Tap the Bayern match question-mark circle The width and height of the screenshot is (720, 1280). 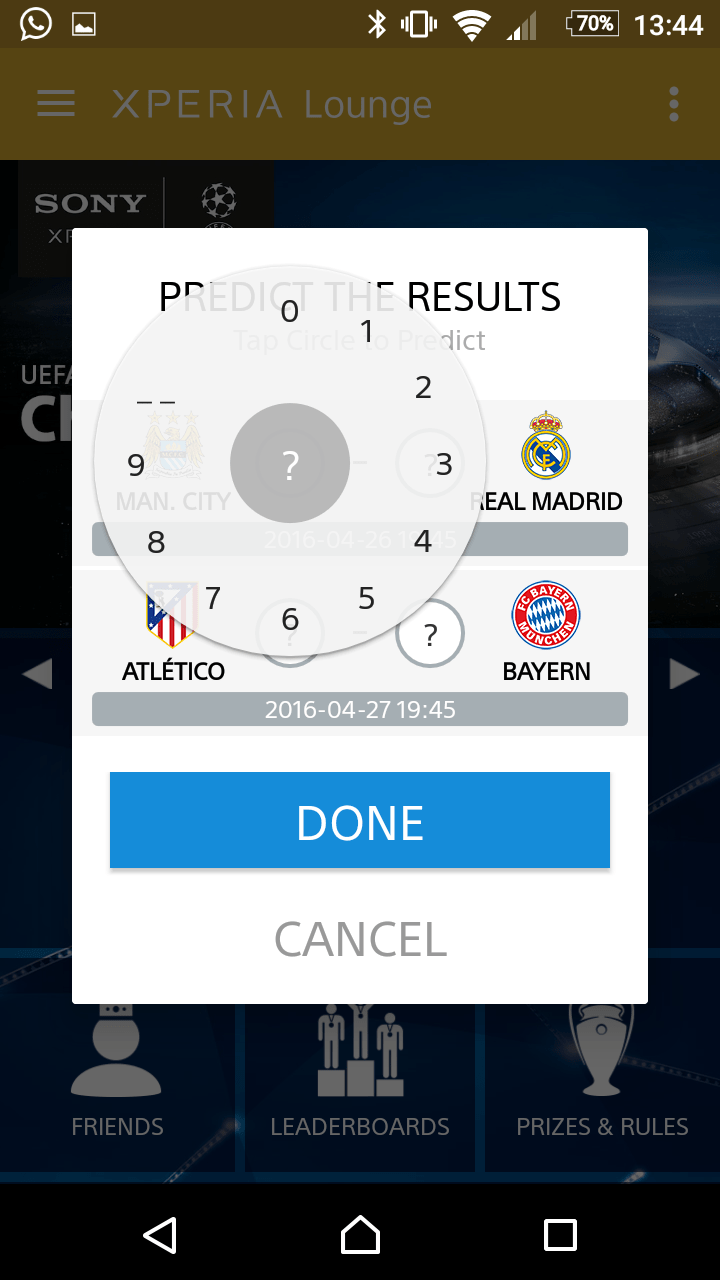(430, 633)
